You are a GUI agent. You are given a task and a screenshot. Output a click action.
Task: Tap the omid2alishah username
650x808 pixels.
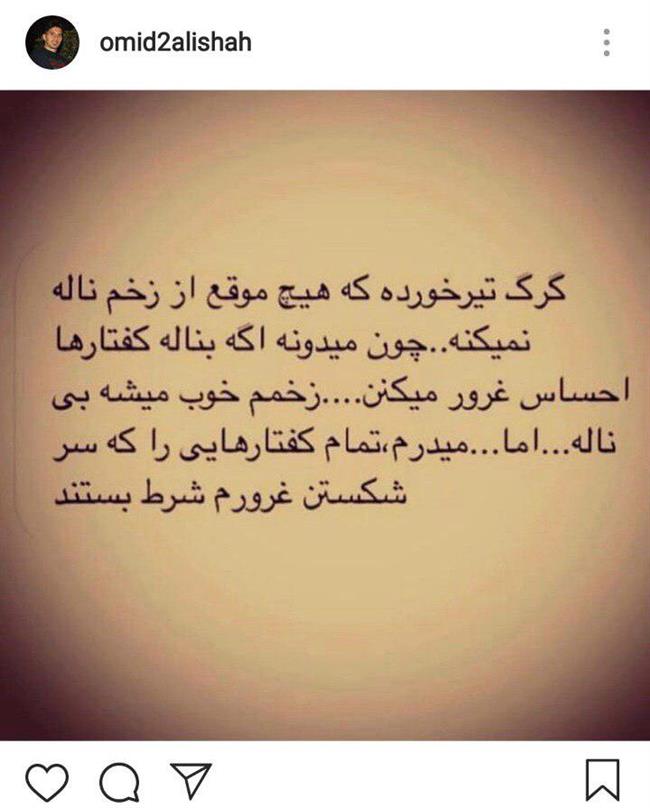tap(176, 42)
